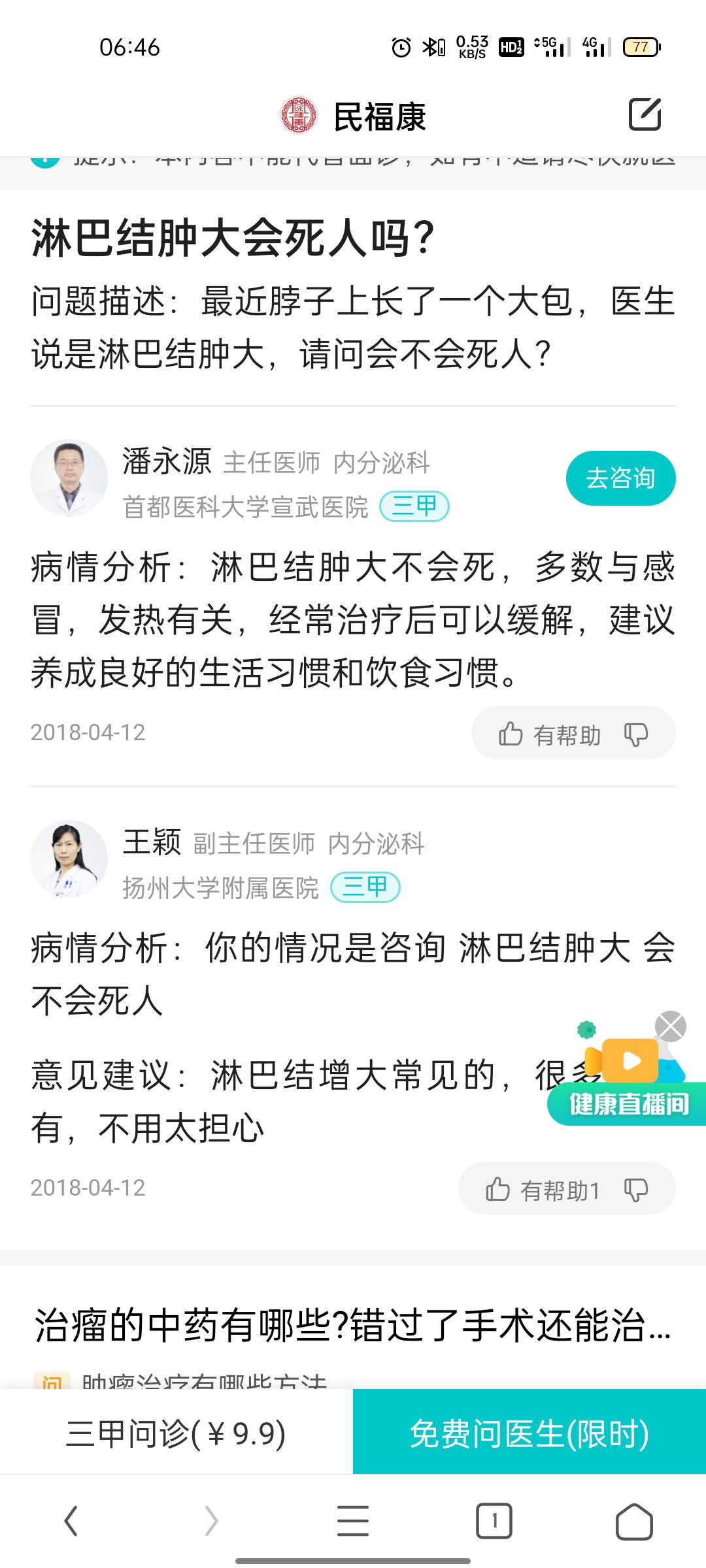Open the browser tabs switcher
Screen dimensions: 706x1568
[494, 1521]
